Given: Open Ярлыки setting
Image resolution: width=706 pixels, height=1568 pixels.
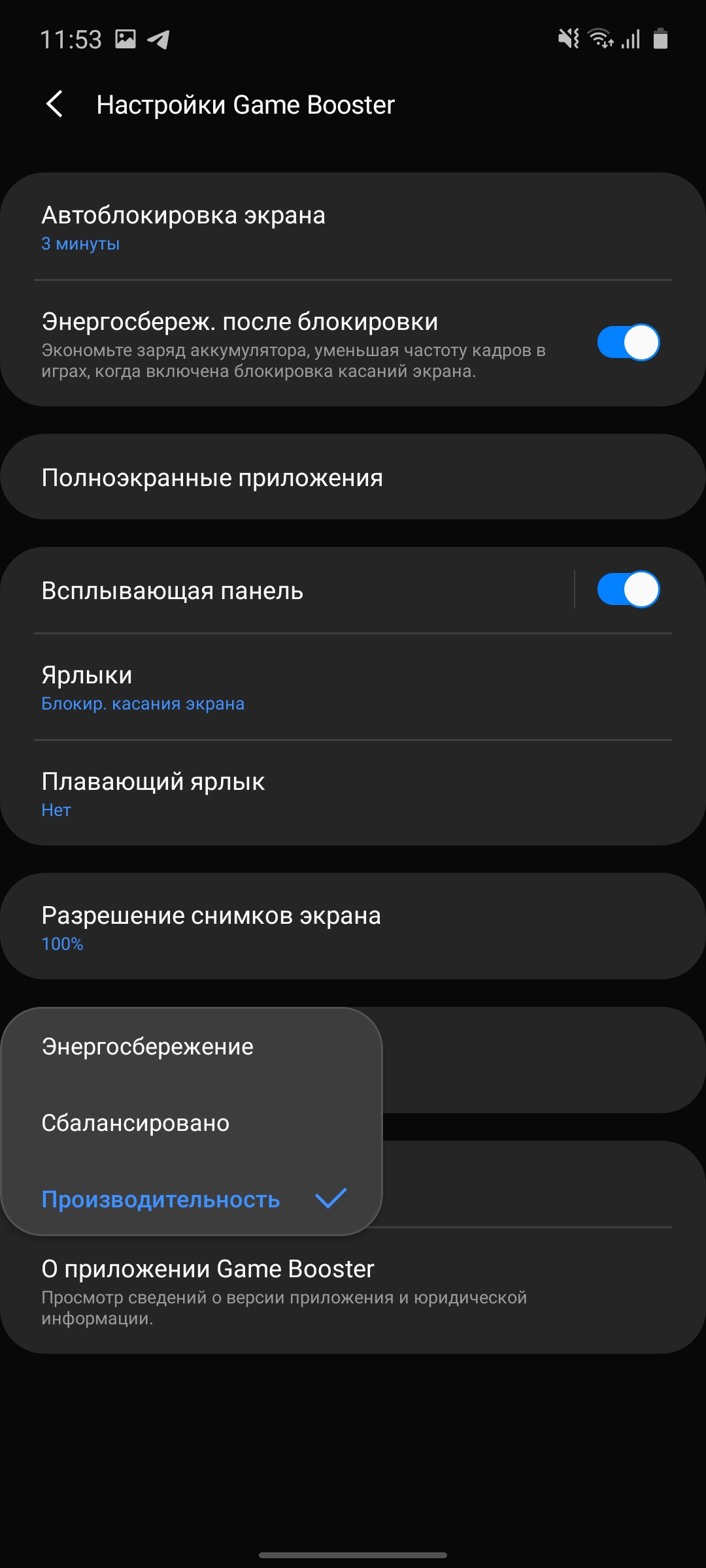Looking at the screenshot, I should click(353, 687).
